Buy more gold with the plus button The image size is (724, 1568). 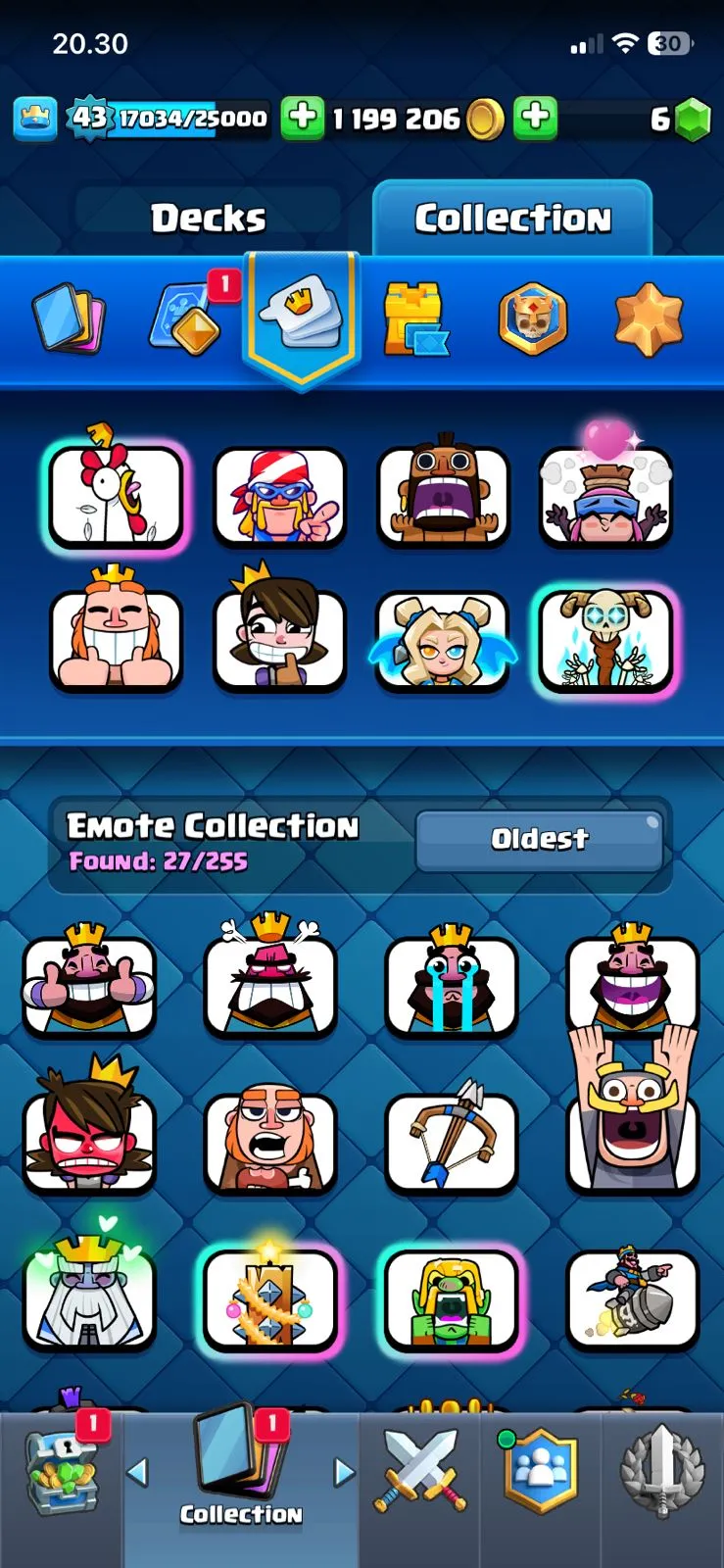535,118
